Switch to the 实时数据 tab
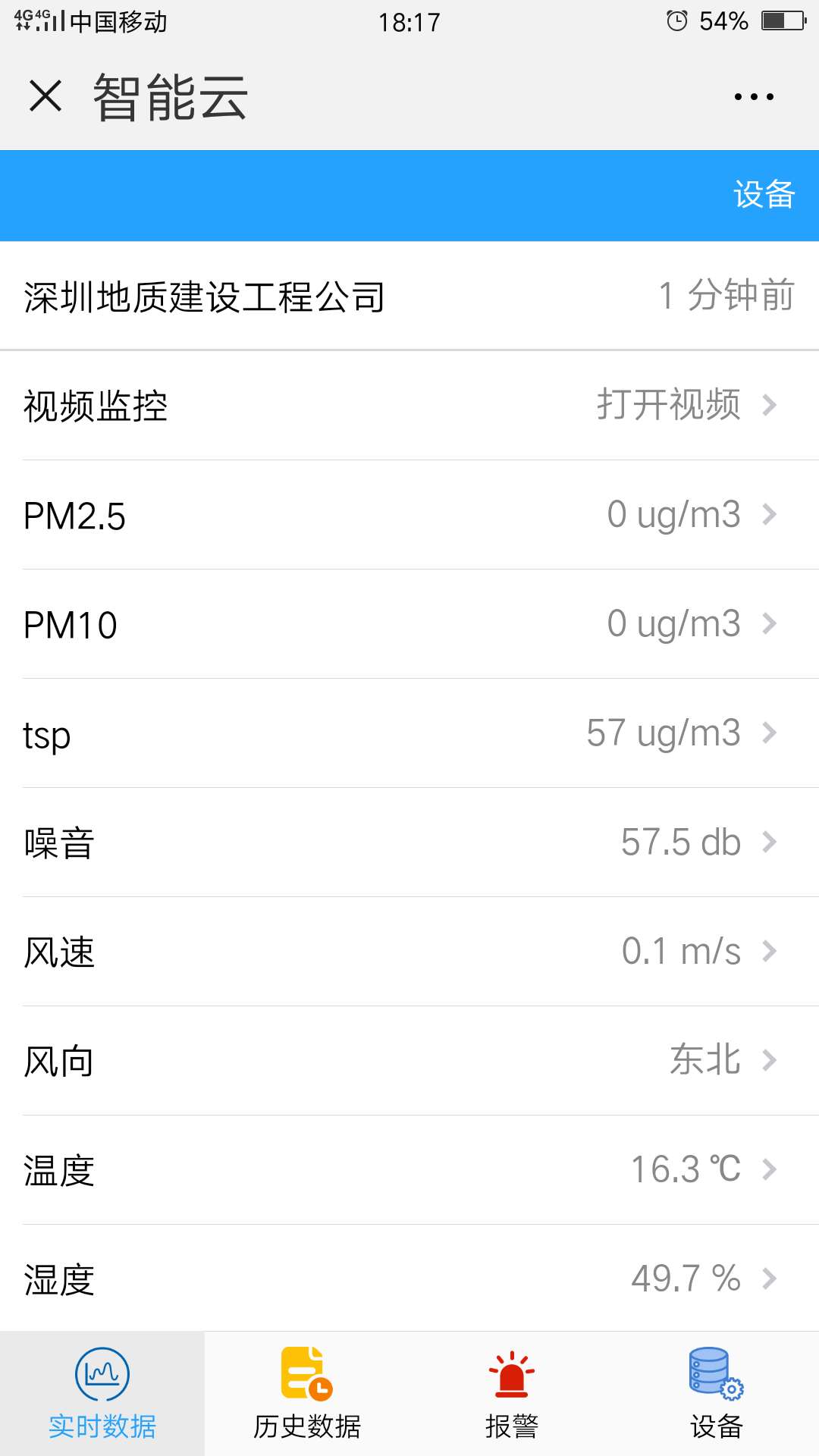This screenshot has width=819, height=1456. click(x=102, y=1394)
